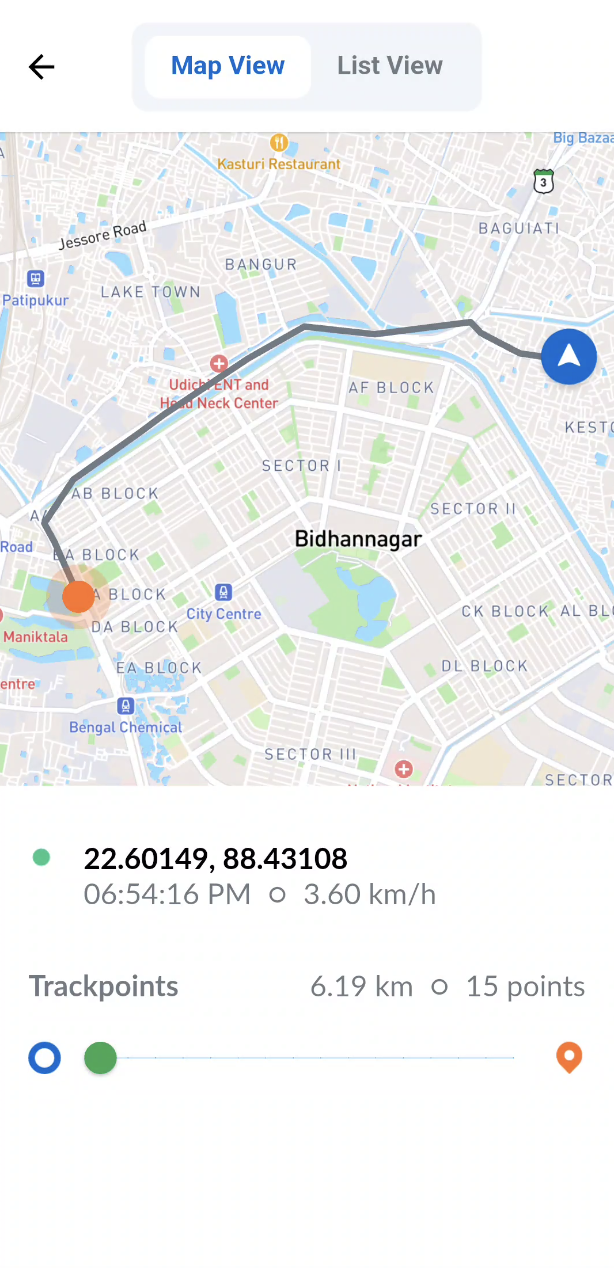Tap the orange start point marker on map

coord(78,596)
